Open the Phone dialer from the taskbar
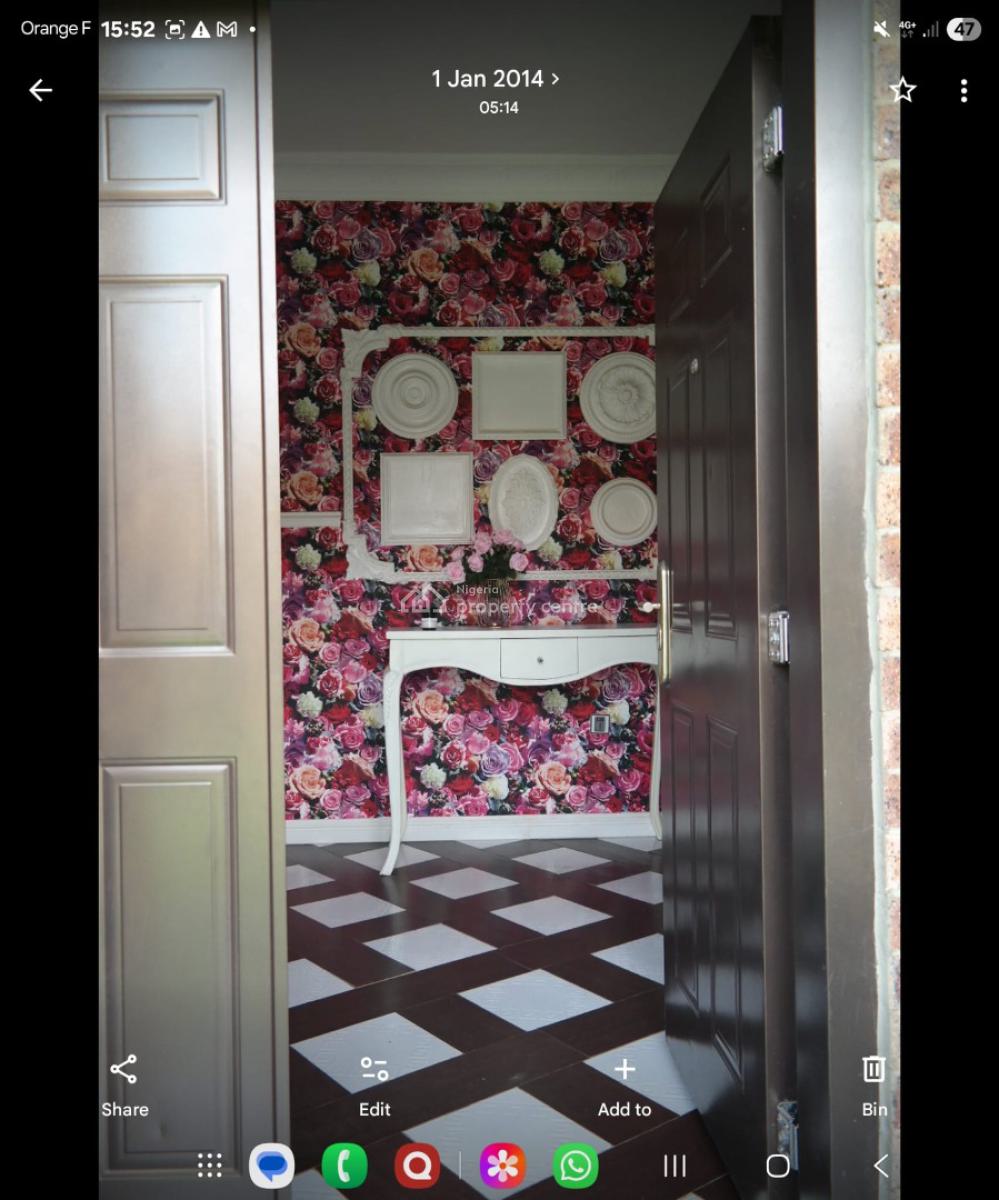Screen dimensions: 999x1200 [x=344, y=1165]
